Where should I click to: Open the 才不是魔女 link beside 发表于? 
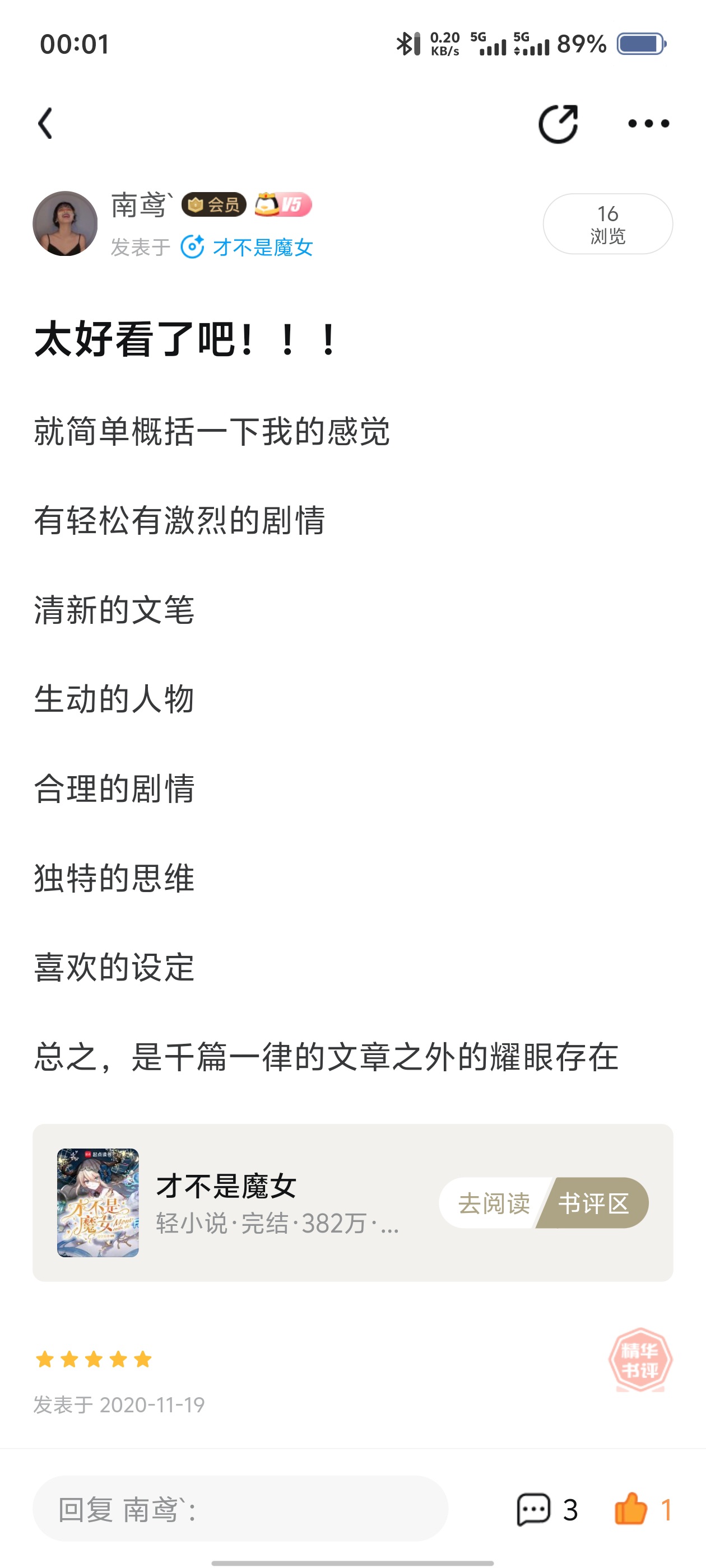pos(247,247)
